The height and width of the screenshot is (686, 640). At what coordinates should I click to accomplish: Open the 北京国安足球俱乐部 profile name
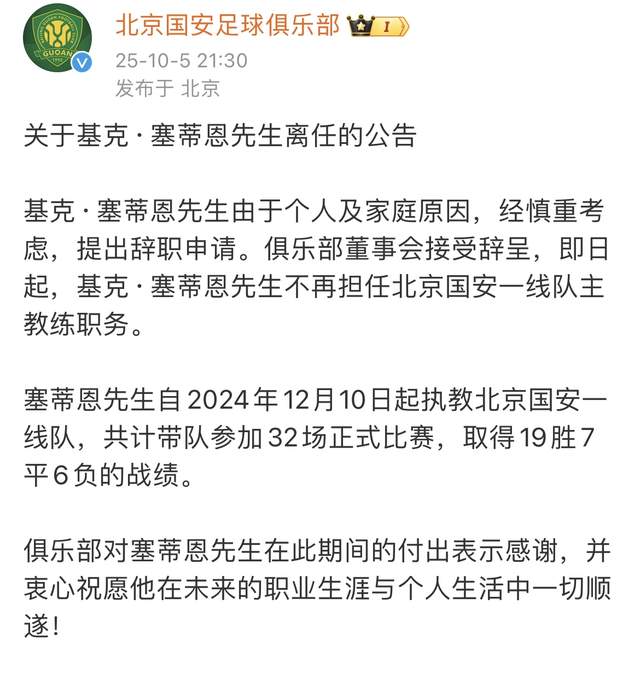(x=227, y=24)
